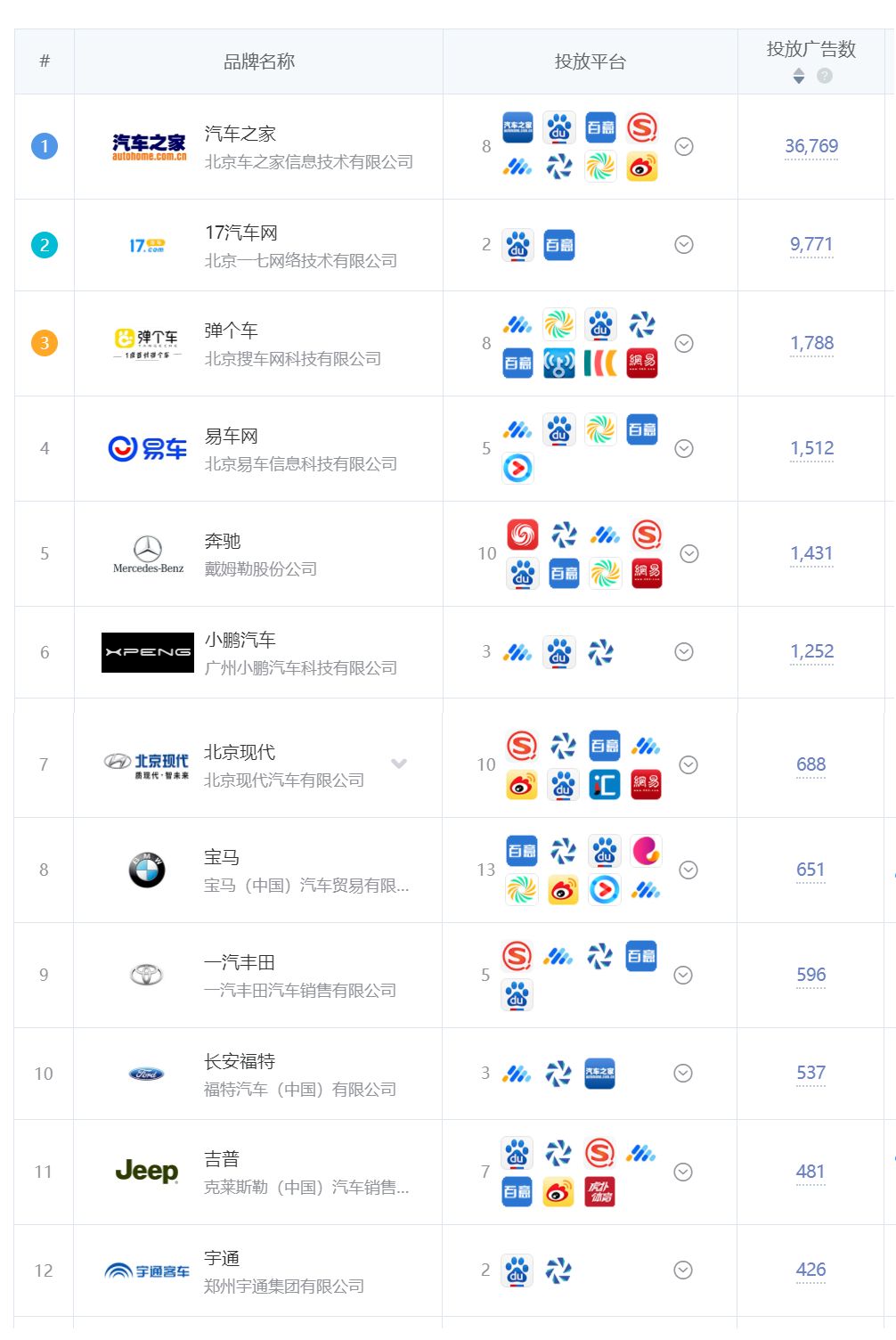Open the dropdown arrow next to 北京现代

[399, 764]
